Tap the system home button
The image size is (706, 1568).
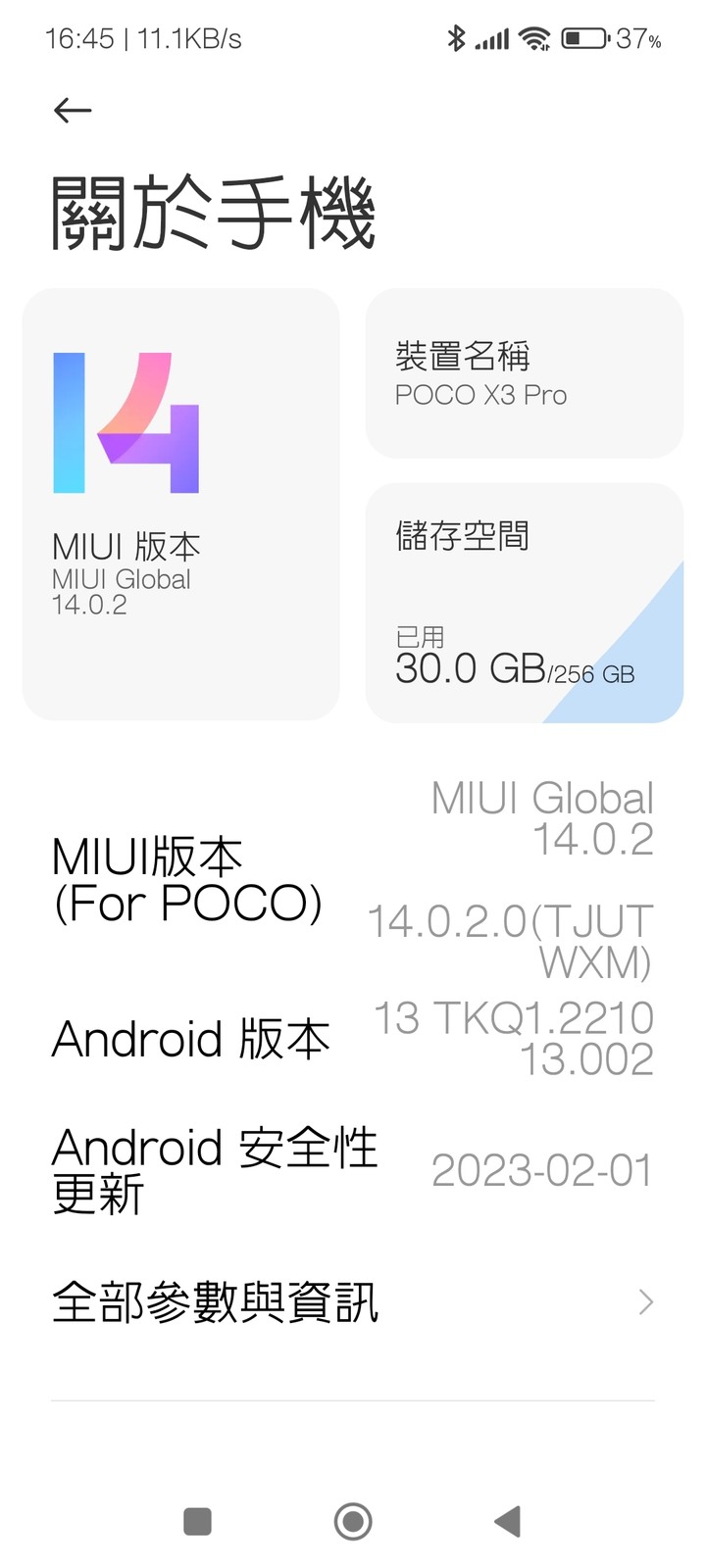coord(353,1521)
